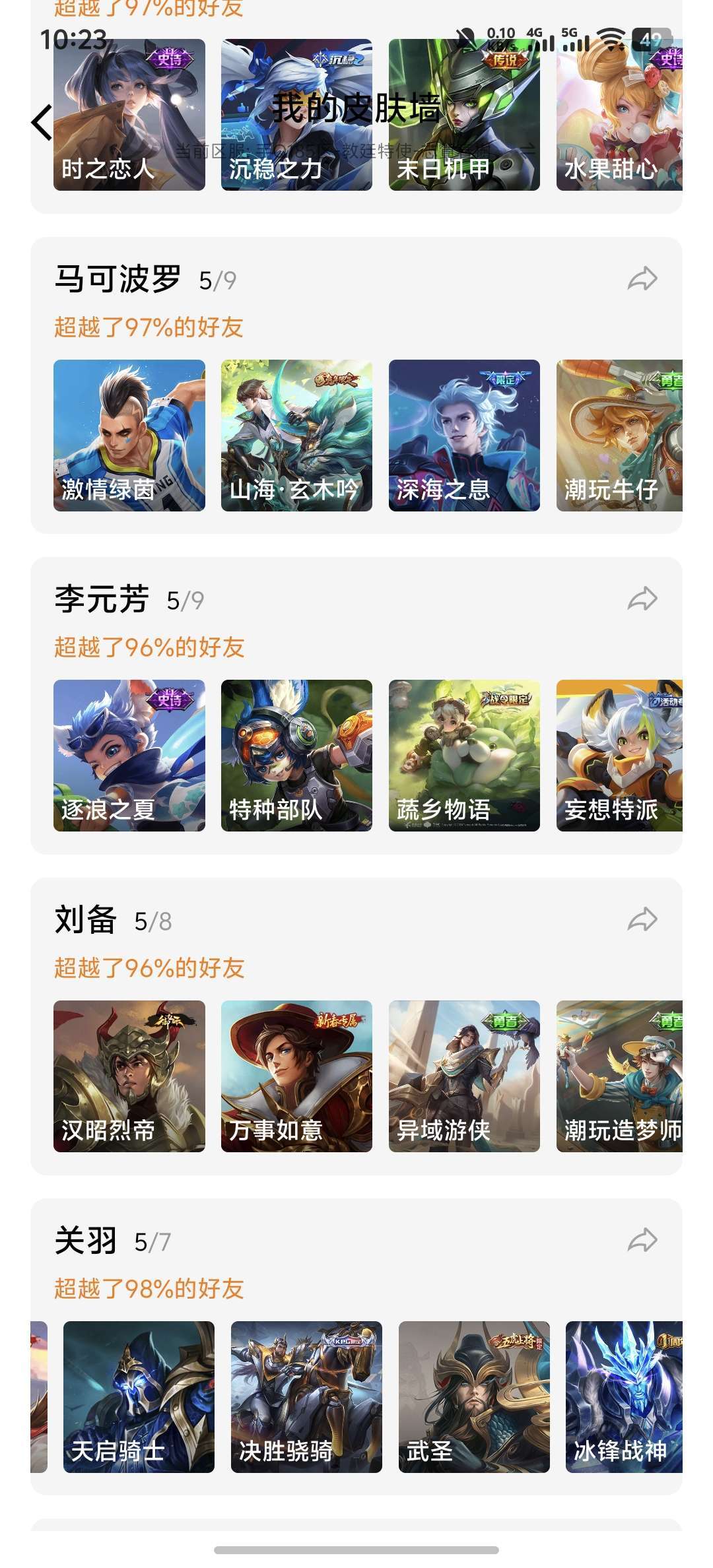
Task: View the 蔬乡物语 skin
Action: point(464,756)
